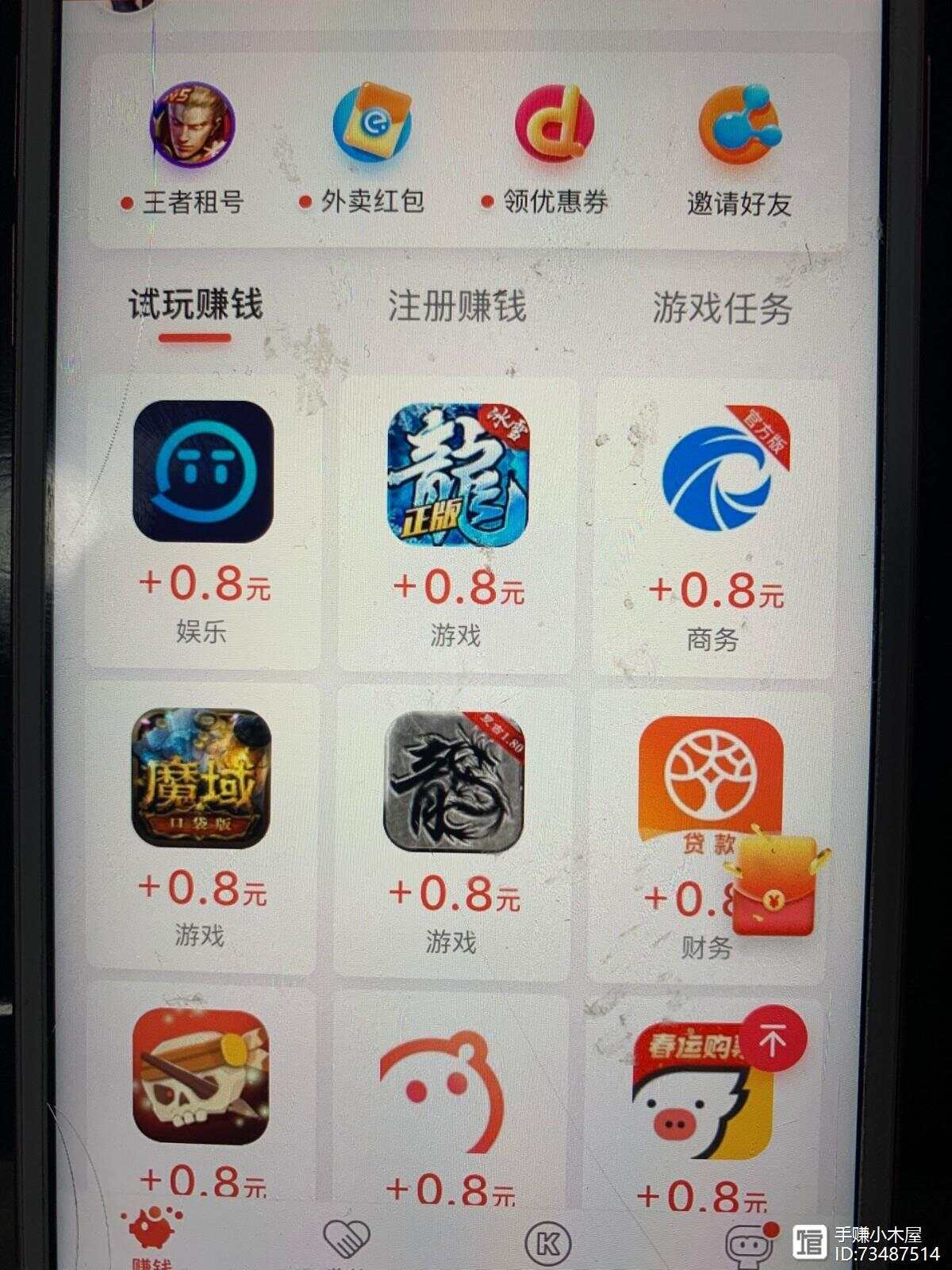Open the red bear icon app card

tap(444, 1087)
